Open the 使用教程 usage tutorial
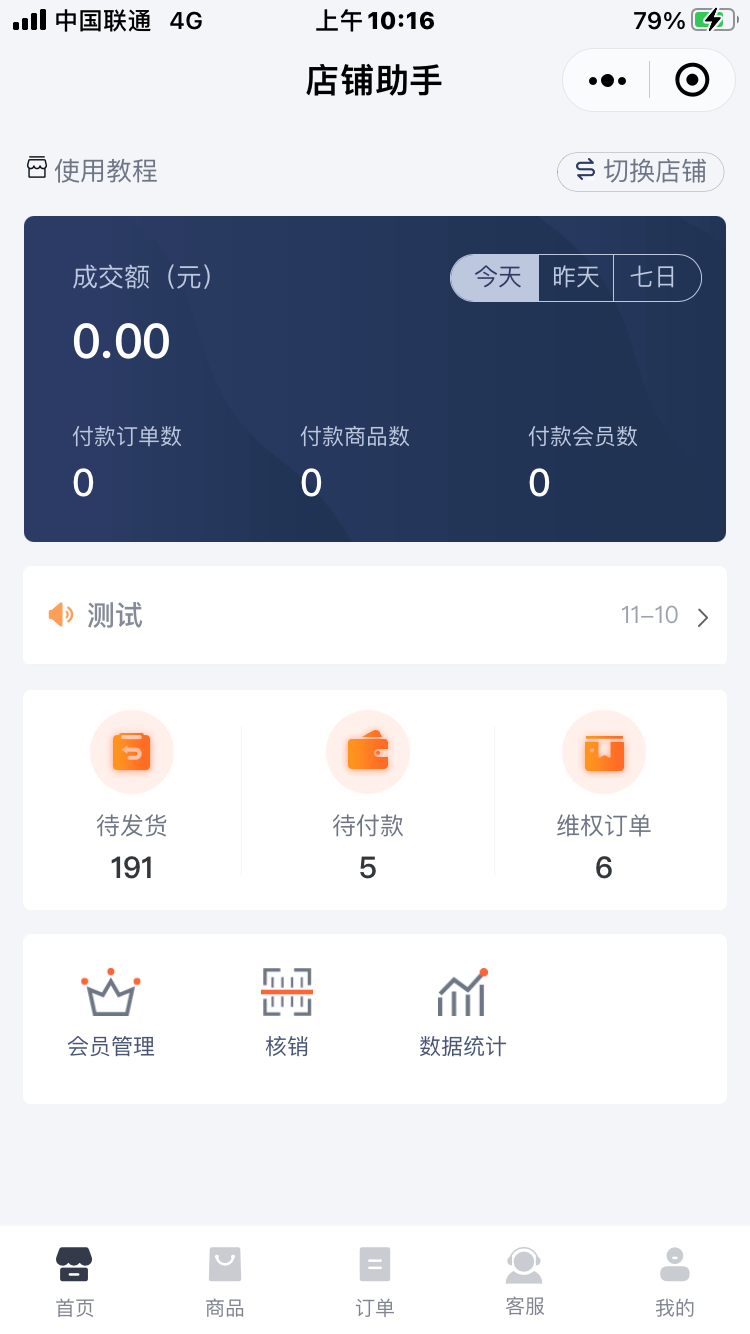The width and height of the screenshot is (750, 1334). click(x=92, y=170)
